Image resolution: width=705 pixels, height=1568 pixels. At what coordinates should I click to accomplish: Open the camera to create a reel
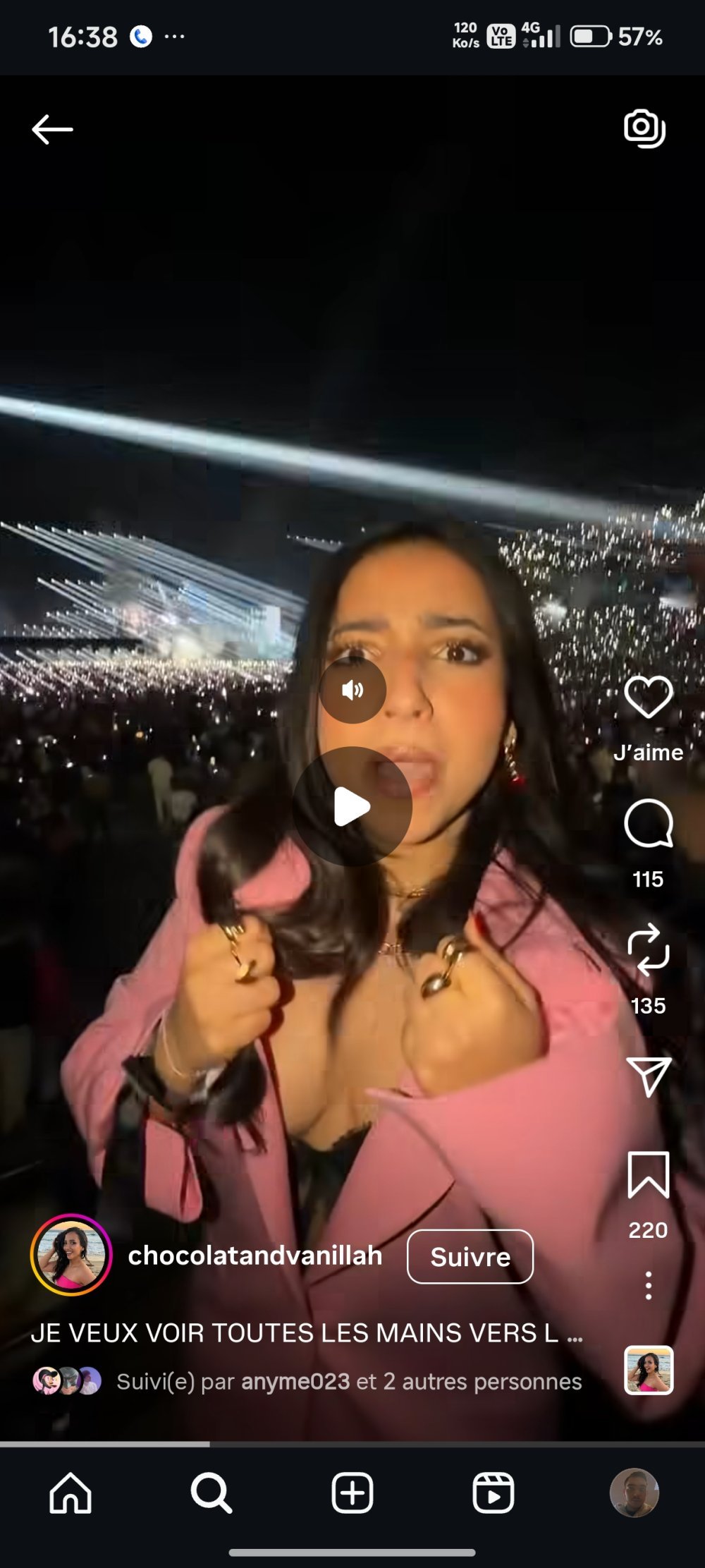[644, 128]
